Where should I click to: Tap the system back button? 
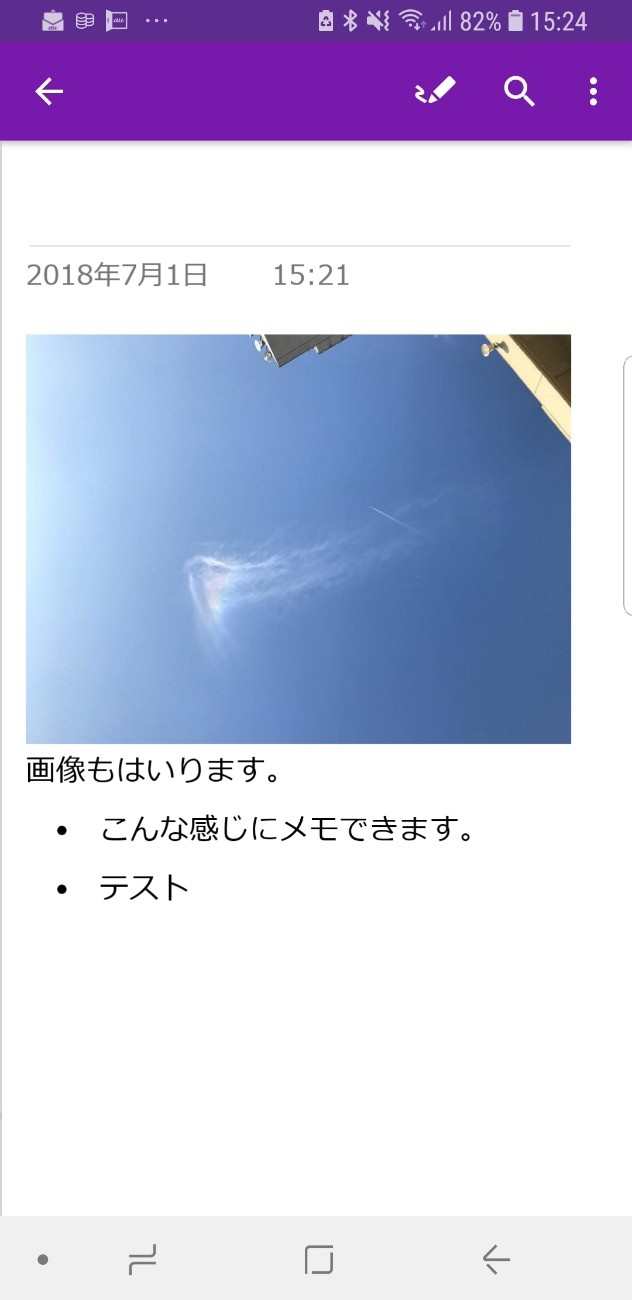pos(495,1259)
